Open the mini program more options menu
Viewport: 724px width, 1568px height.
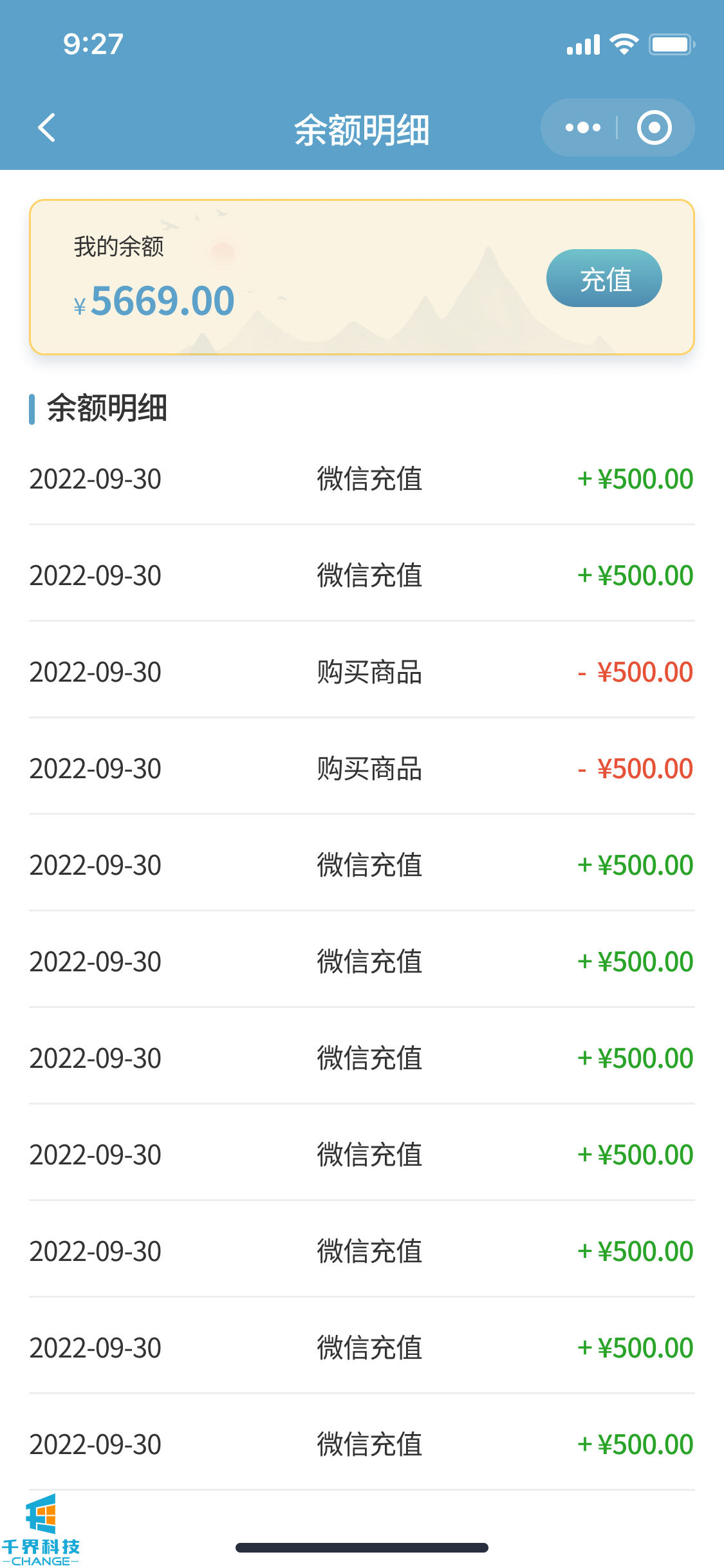click(x=582, y=127)
